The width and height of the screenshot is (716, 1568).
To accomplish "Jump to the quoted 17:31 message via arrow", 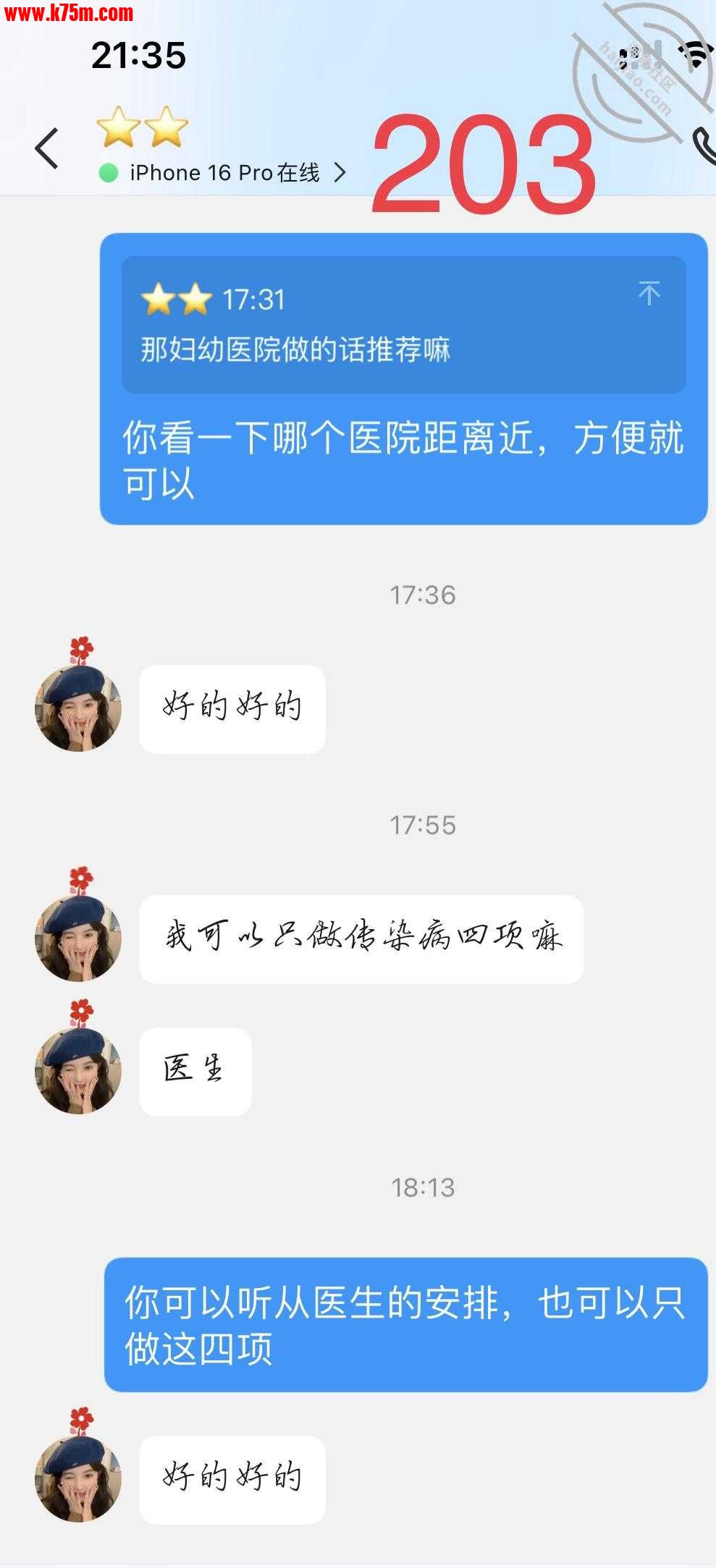I will (649, 293).
